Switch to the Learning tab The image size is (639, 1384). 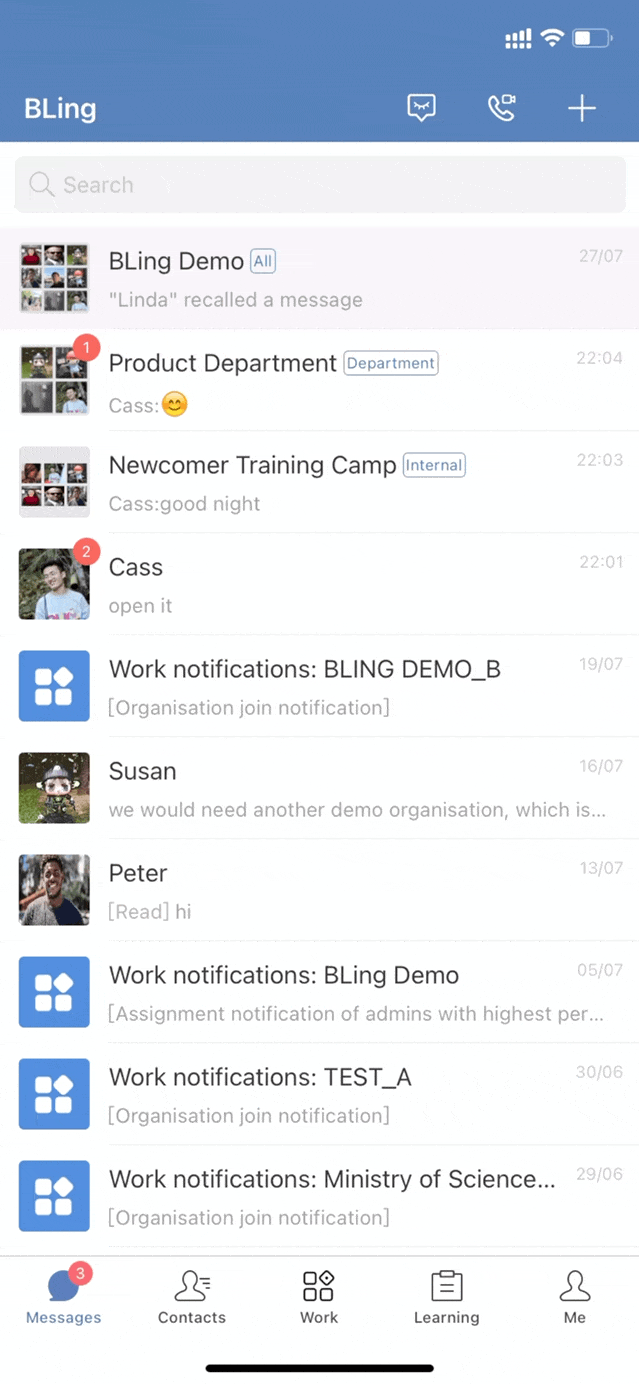tap(446, 1297)
